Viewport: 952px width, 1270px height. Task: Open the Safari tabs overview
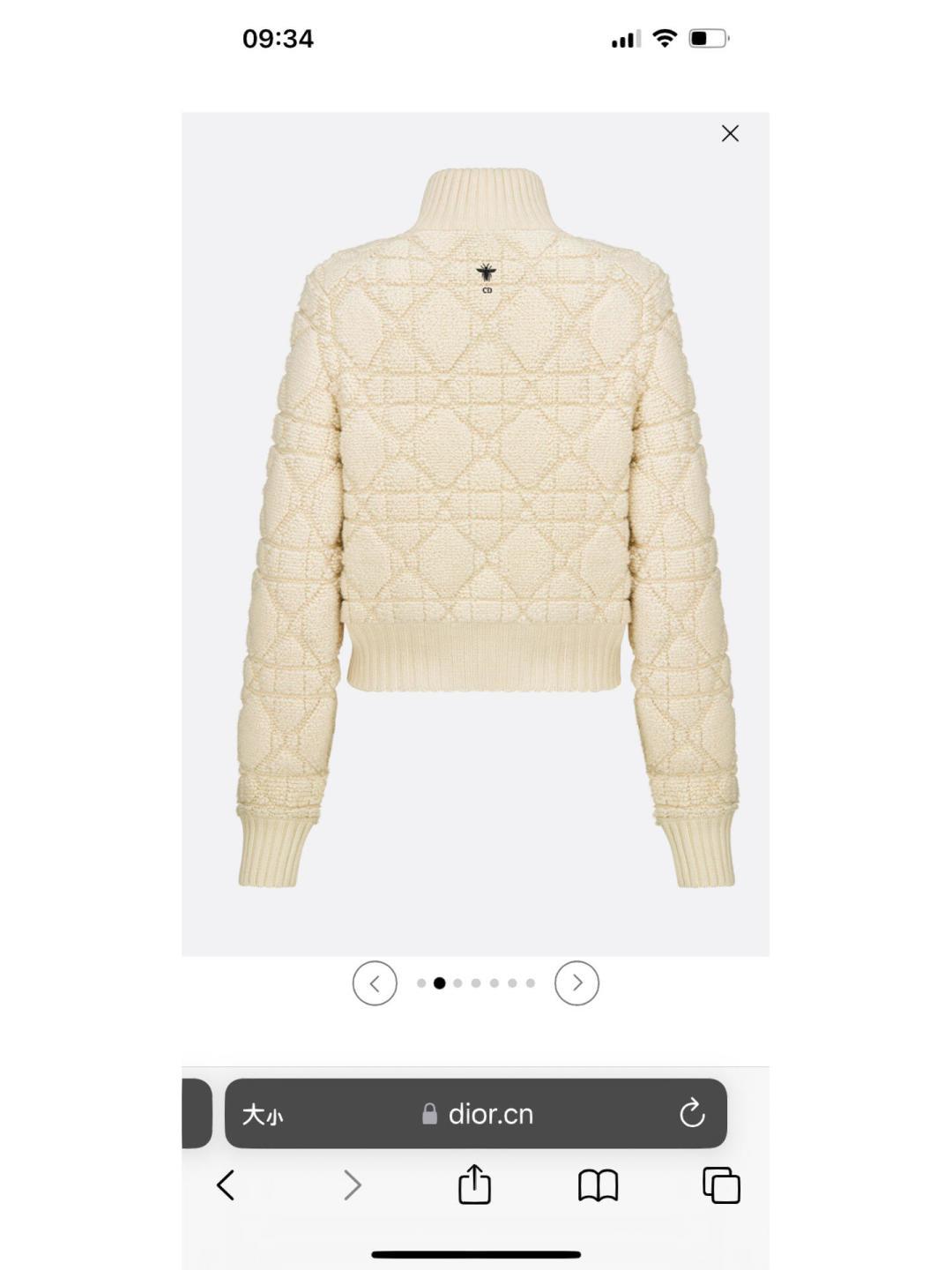(721, 1185)
